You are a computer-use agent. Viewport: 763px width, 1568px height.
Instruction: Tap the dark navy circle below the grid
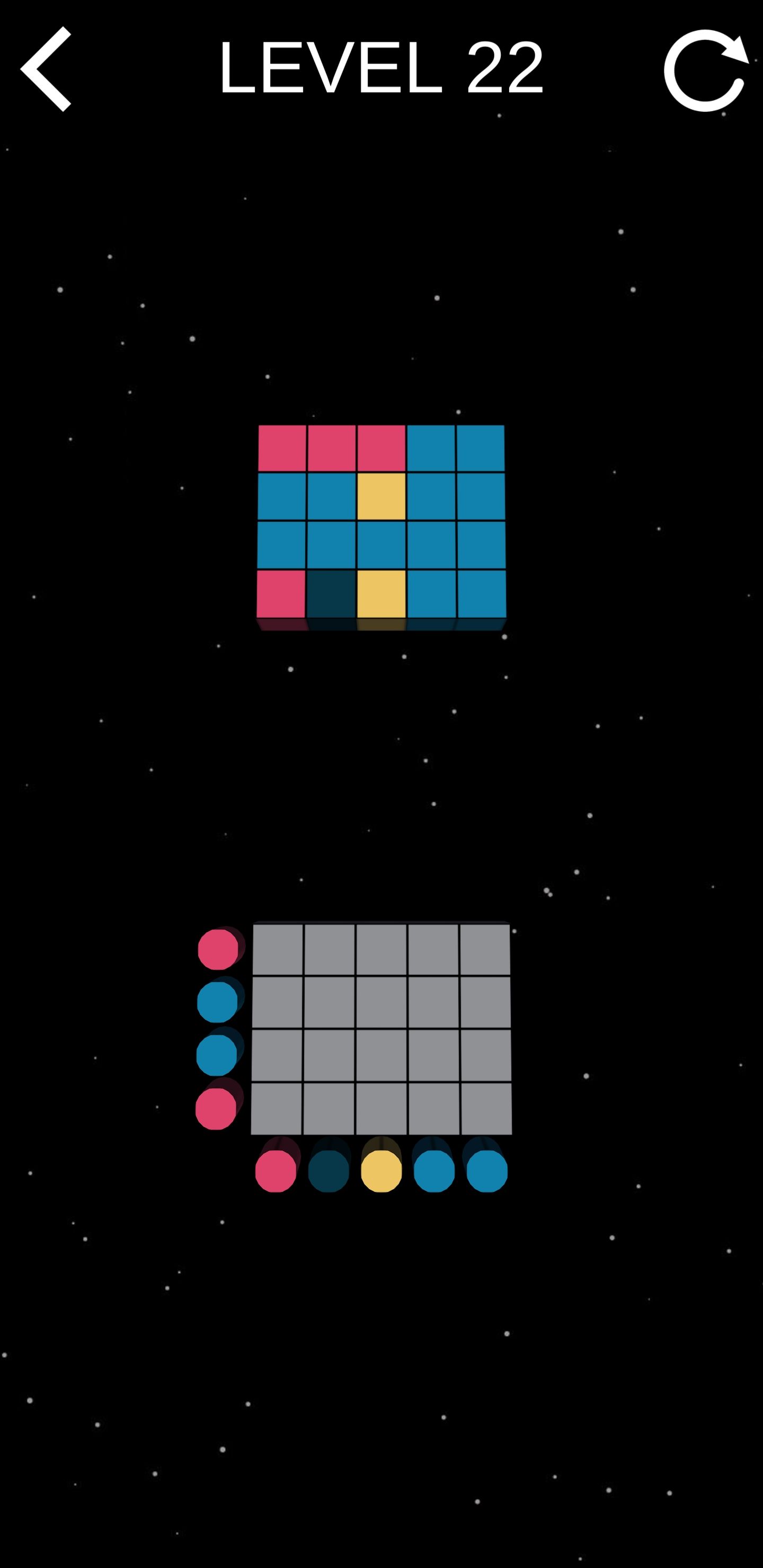329,1171
